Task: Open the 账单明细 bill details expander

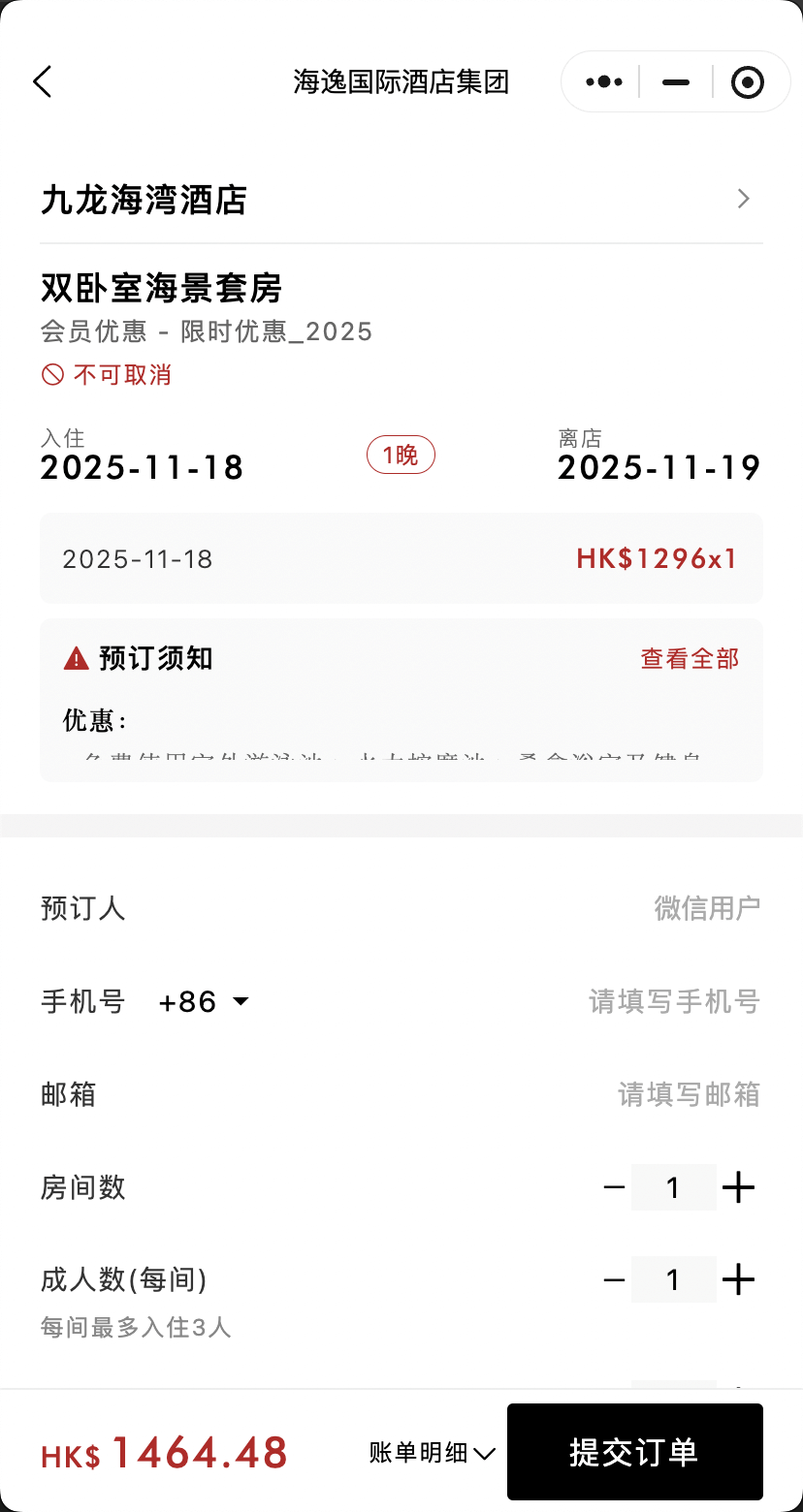Action: (x=430, y=1452)
